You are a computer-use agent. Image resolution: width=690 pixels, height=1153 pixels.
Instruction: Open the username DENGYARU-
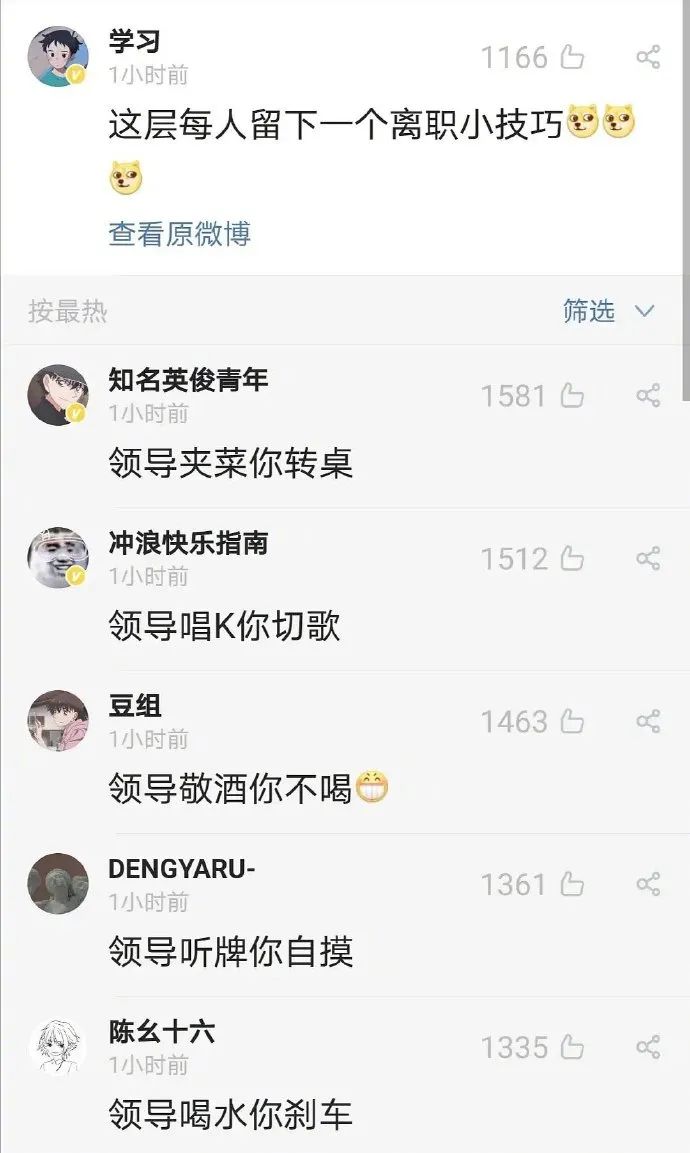(182, 869)
